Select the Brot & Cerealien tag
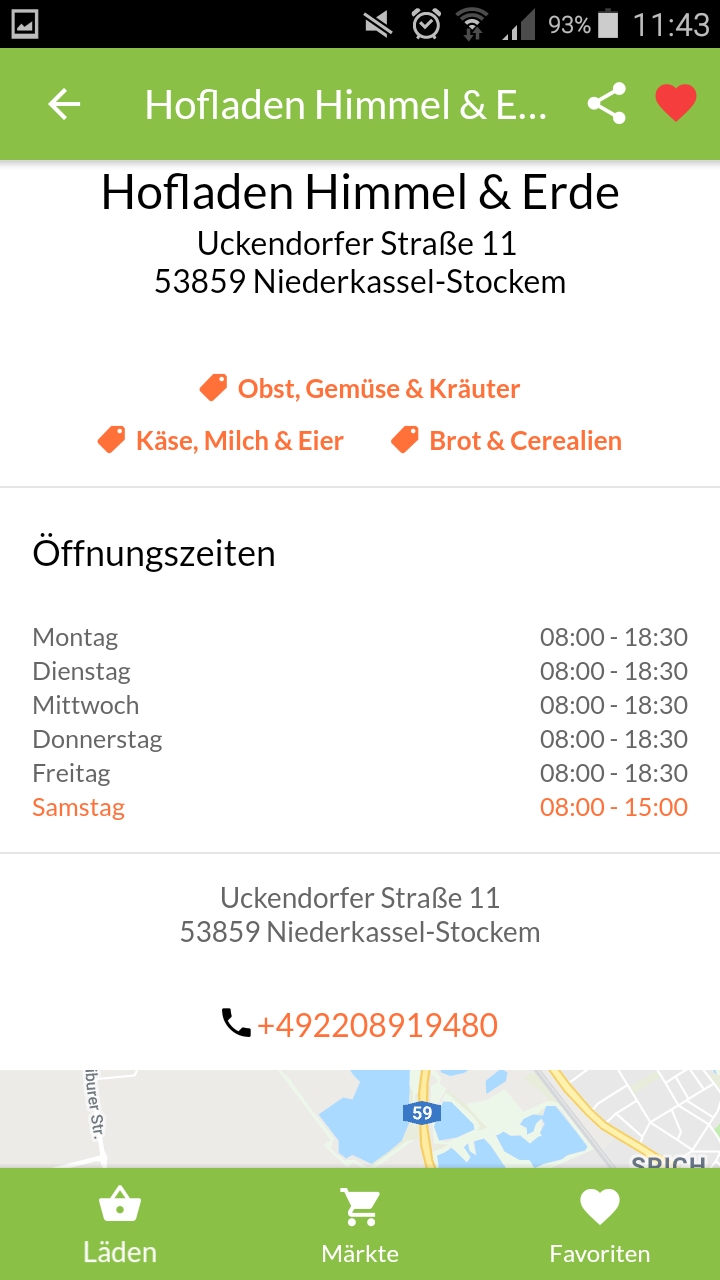Screen dimensions: 720x1280 (x=506, y=441)
